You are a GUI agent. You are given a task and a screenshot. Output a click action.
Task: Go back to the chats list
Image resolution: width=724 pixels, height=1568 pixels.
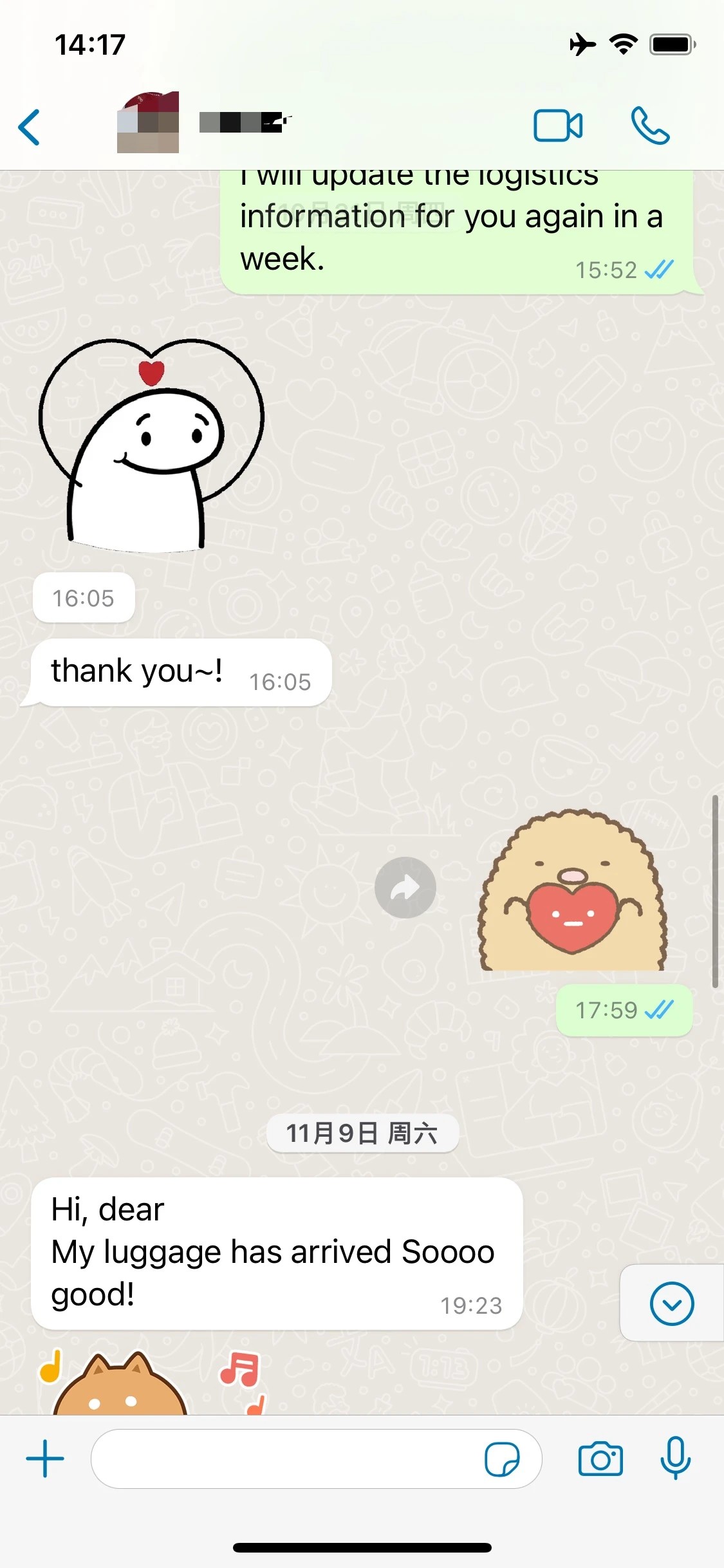30,127
